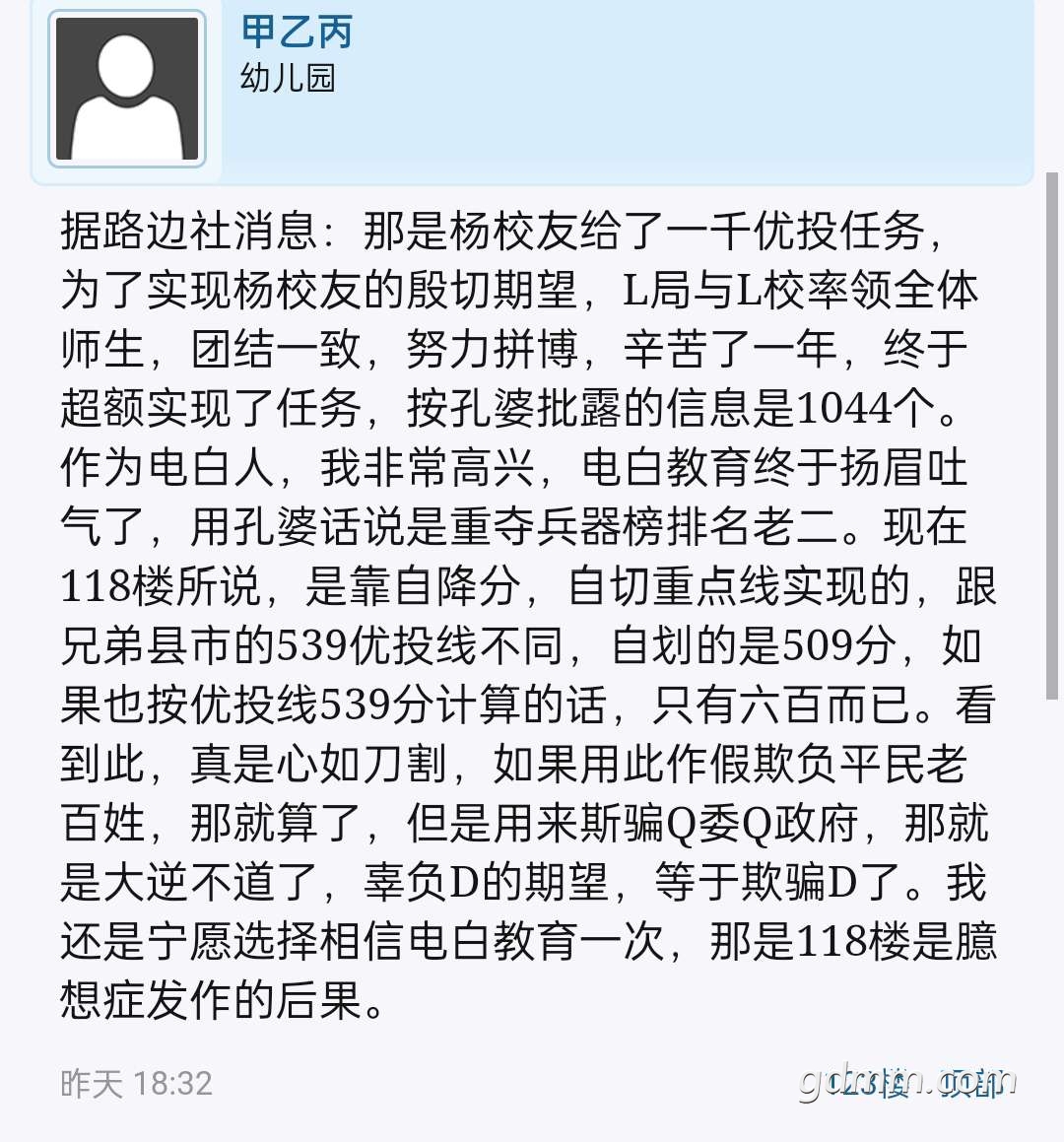Open the username 甲乙丙 link
Viewport: 1064px width, 1142px height.
click(297, 33)
